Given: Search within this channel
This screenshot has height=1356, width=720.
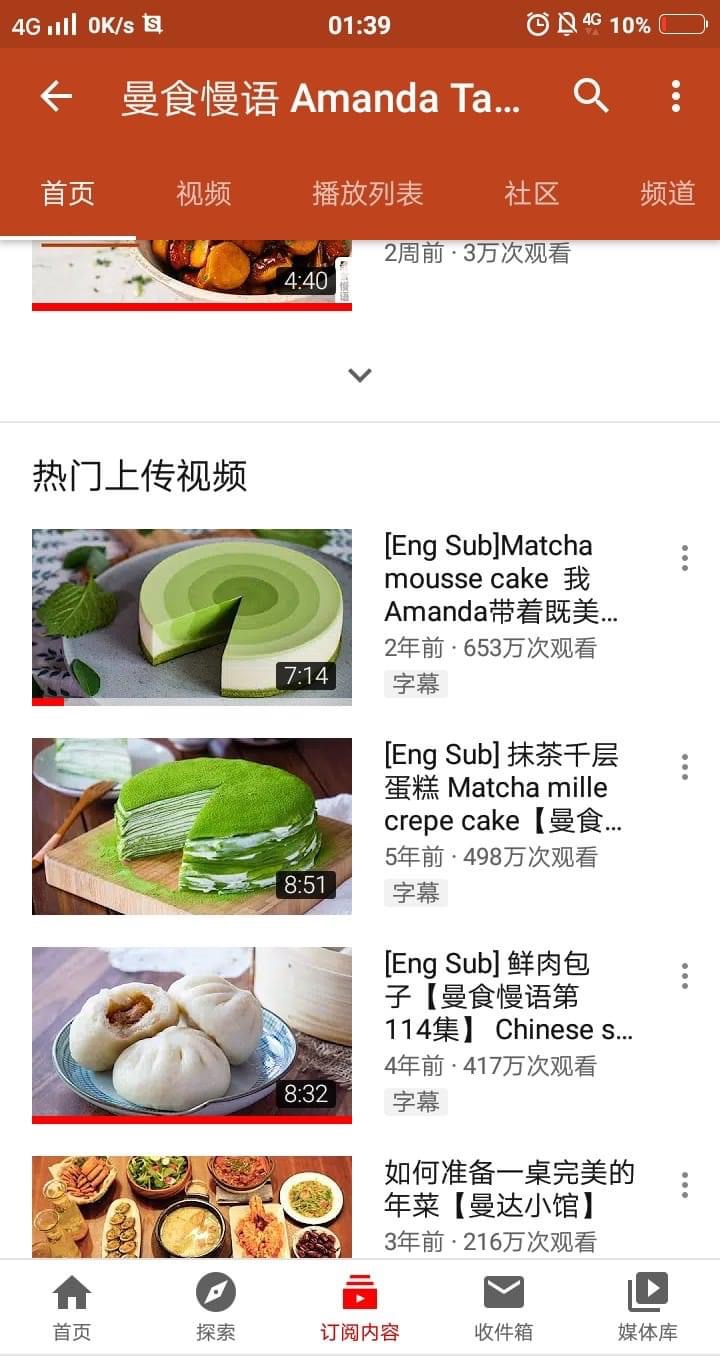Looking at the screenshot, I should [x=591, y=97].
